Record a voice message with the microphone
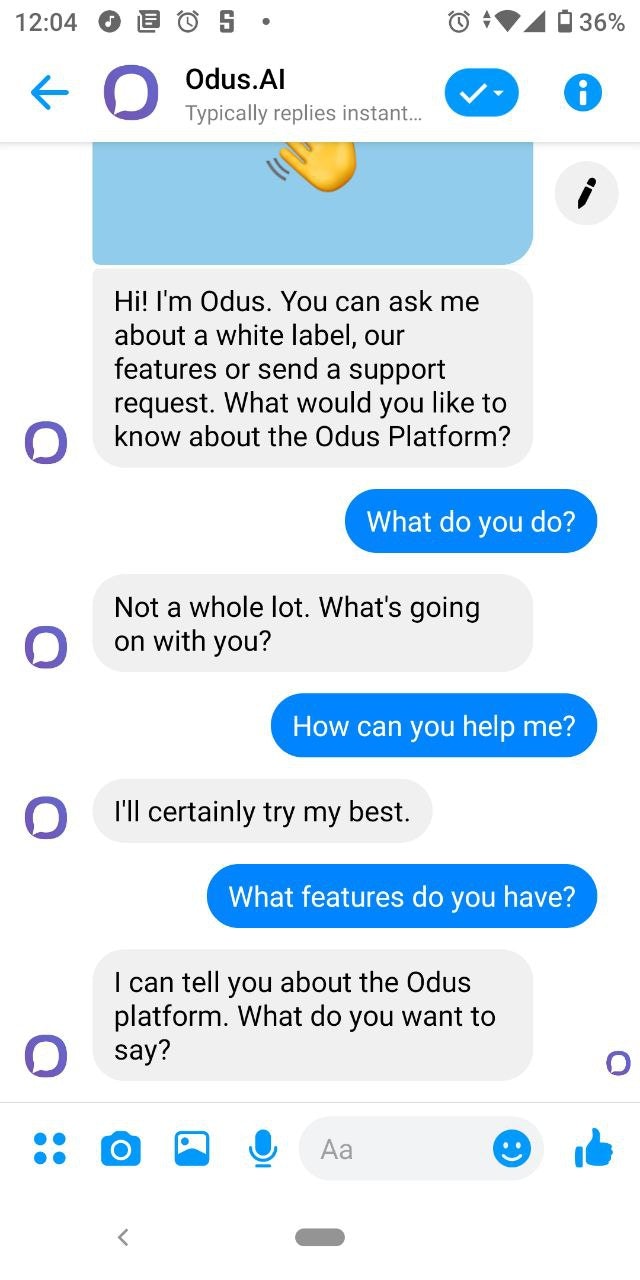The width and height of the screenshot is (640, 1280). pyautogui.click(x=262, y=1149)
